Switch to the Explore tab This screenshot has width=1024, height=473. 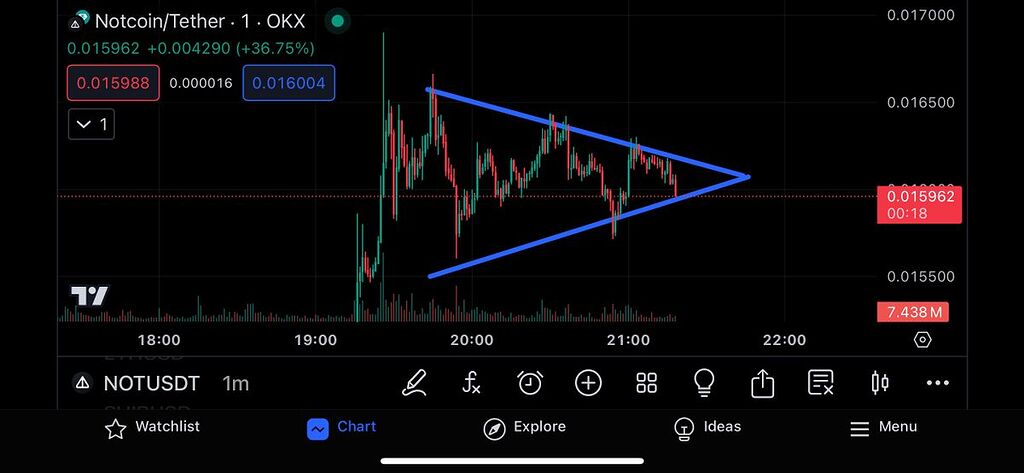point(525,428)
